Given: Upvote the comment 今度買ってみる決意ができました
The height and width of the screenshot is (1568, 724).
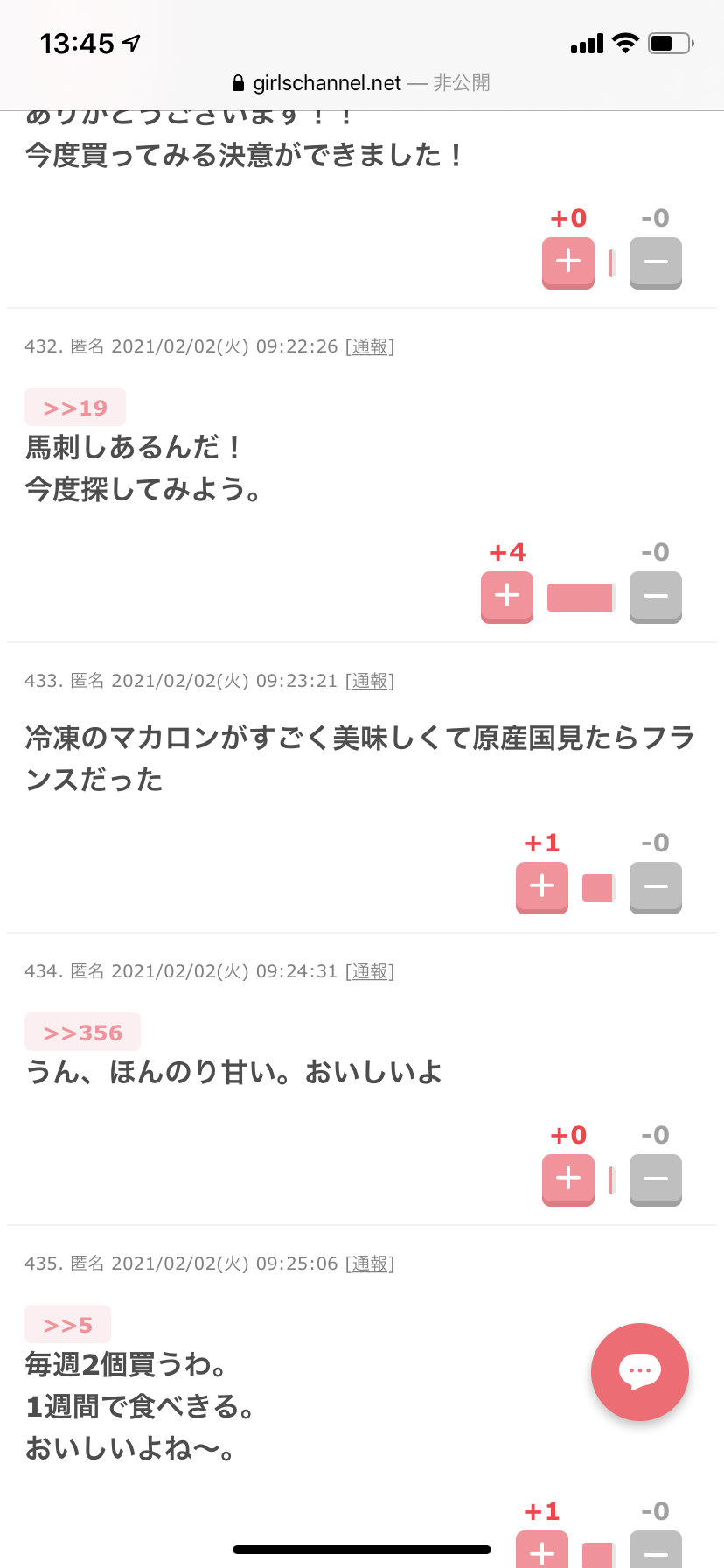Looking at the screenshot, I should [x=568, y=262].
